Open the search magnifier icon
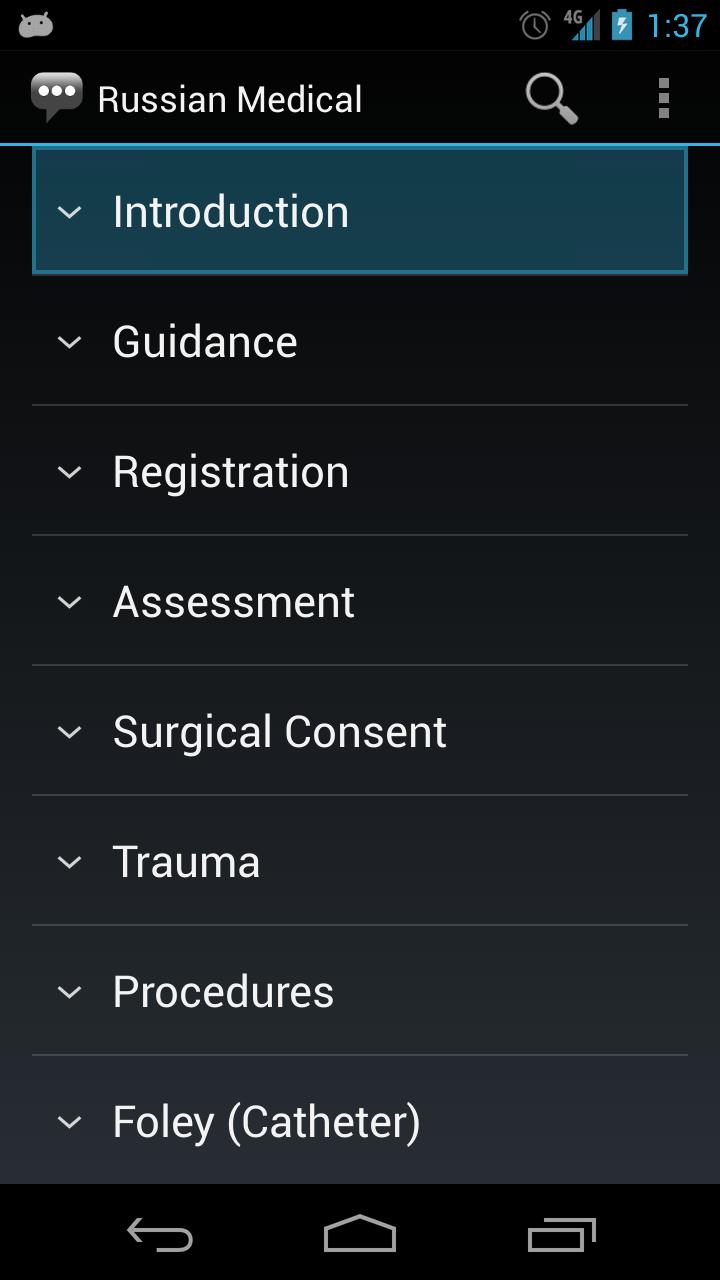 tap(552, 99)
